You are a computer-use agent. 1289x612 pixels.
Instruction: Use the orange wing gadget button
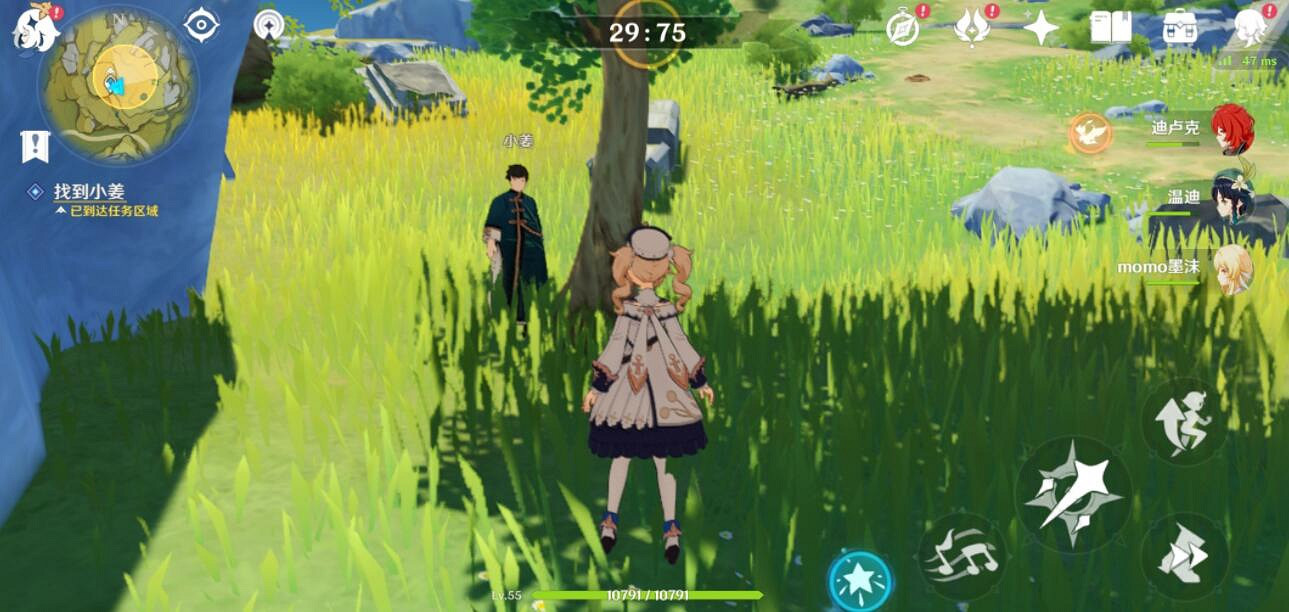tap(1090, 133)
